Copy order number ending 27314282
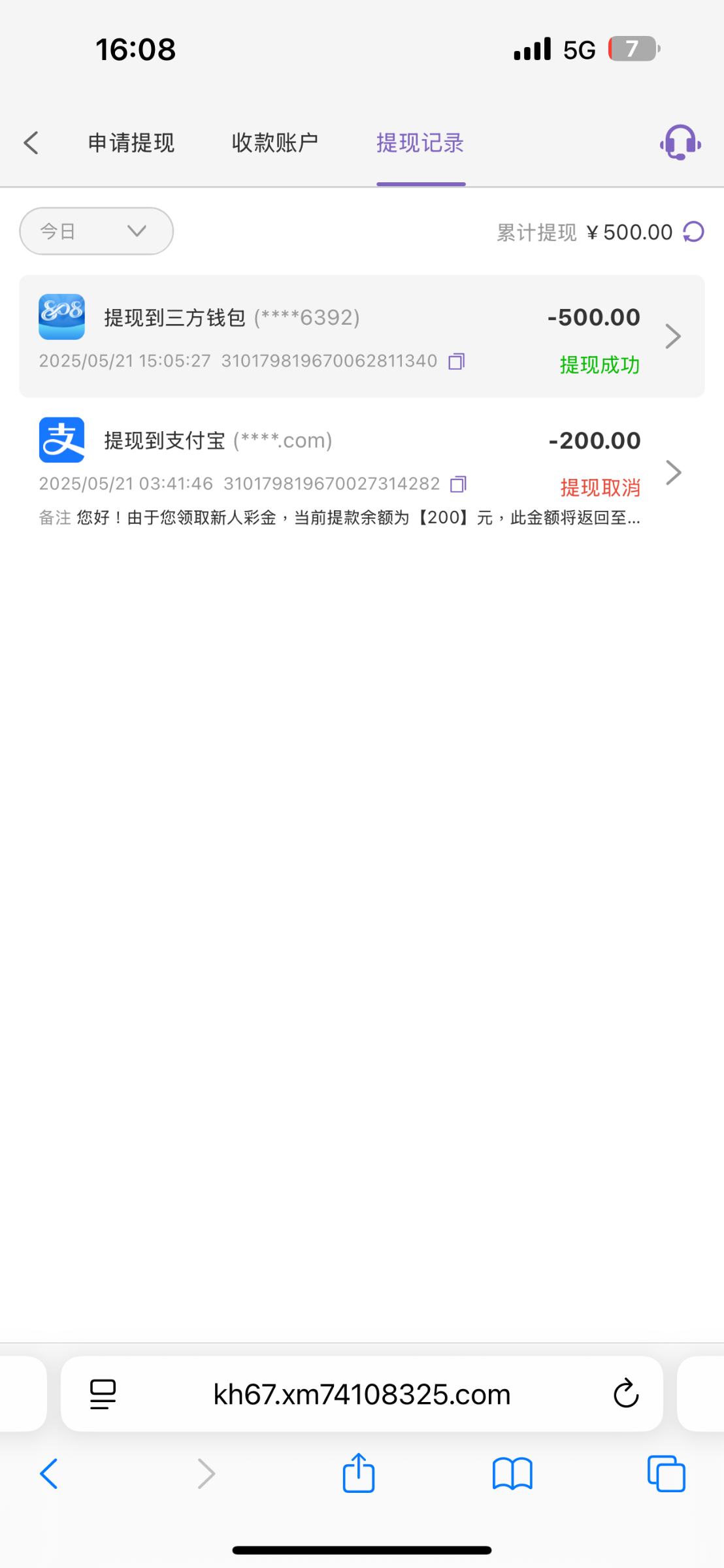 click(x=459, y=484)
